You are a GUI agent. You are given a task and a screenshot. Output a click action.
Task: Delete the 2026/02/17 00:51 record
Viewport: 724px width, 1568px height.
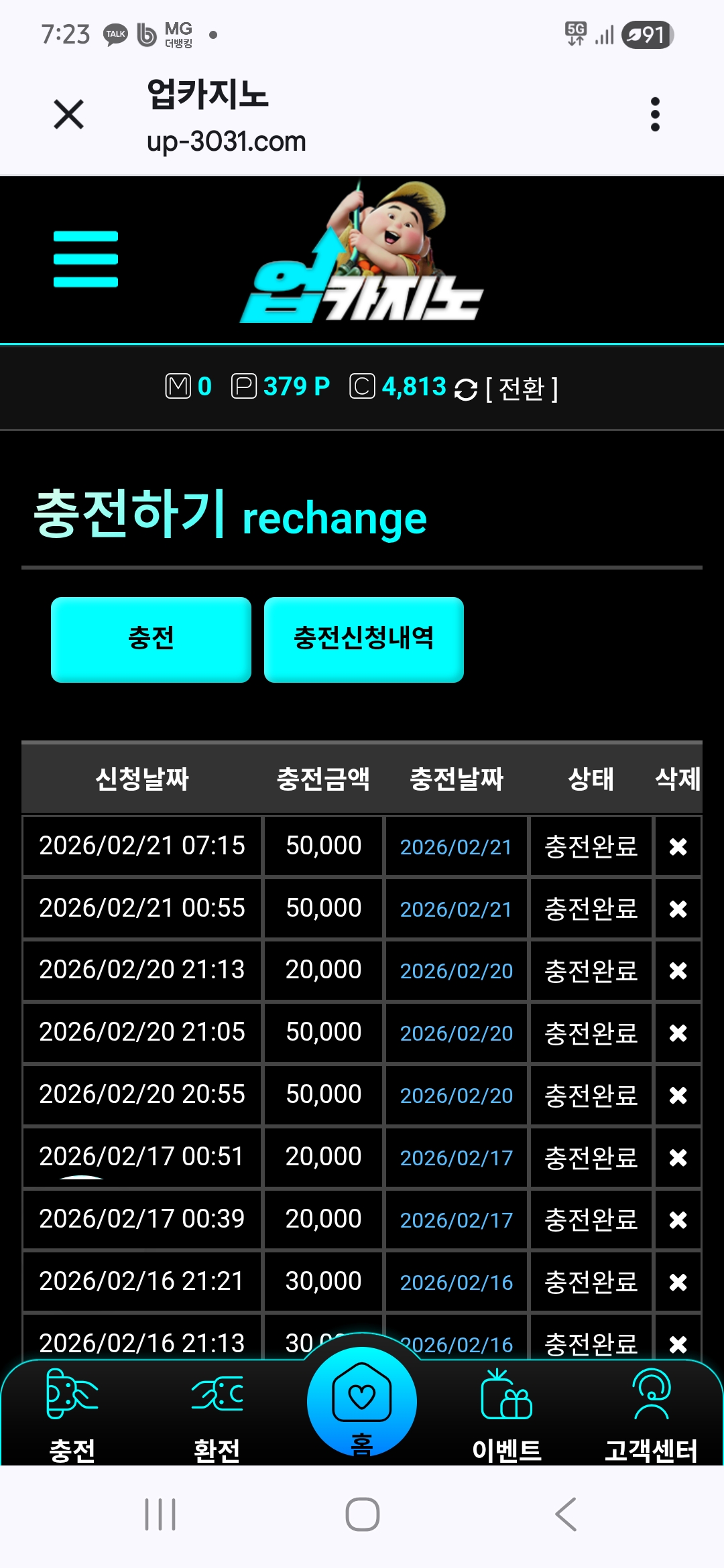[x=678, y=1158]
